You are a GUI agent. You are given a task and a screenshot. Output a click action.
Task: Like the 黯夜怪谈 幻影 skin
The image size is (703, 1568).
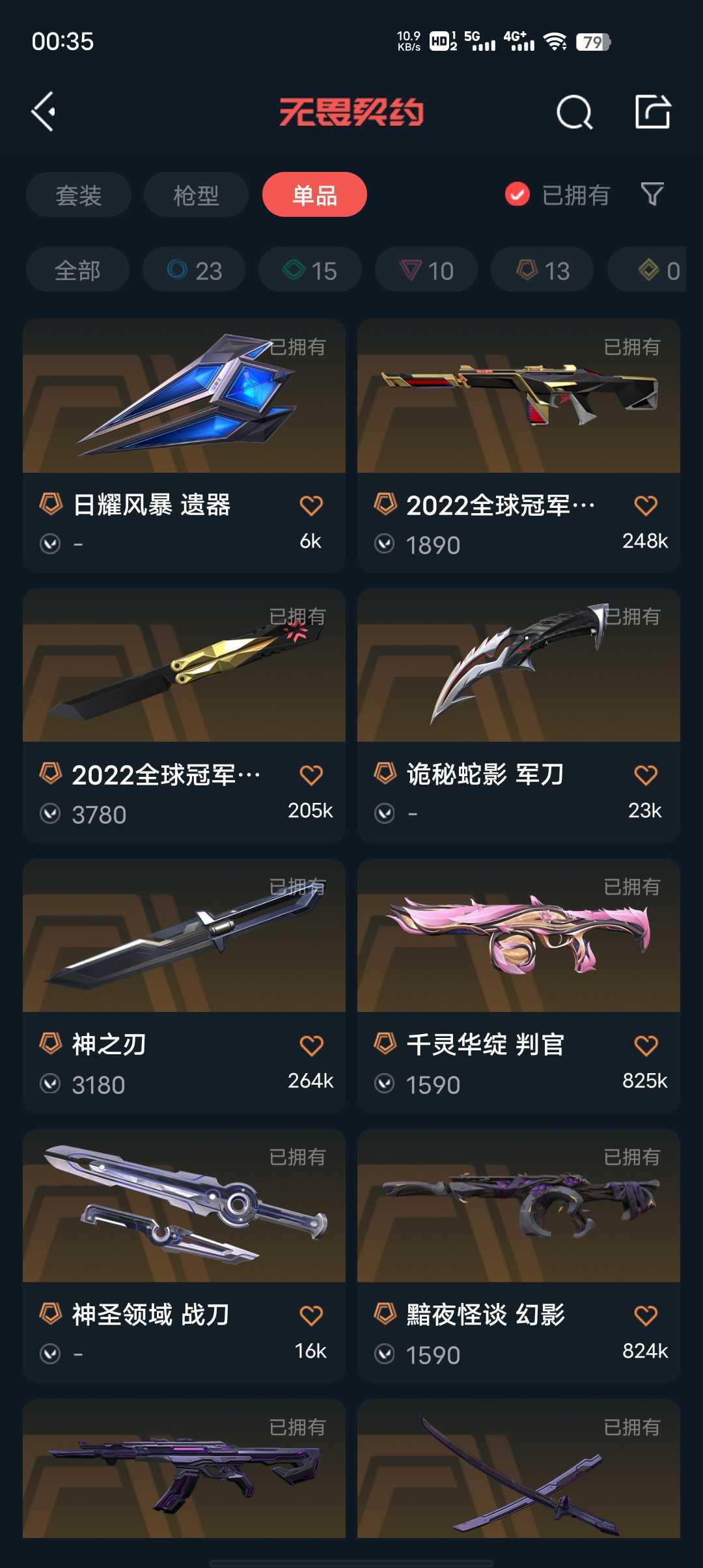click(645, 1315)
